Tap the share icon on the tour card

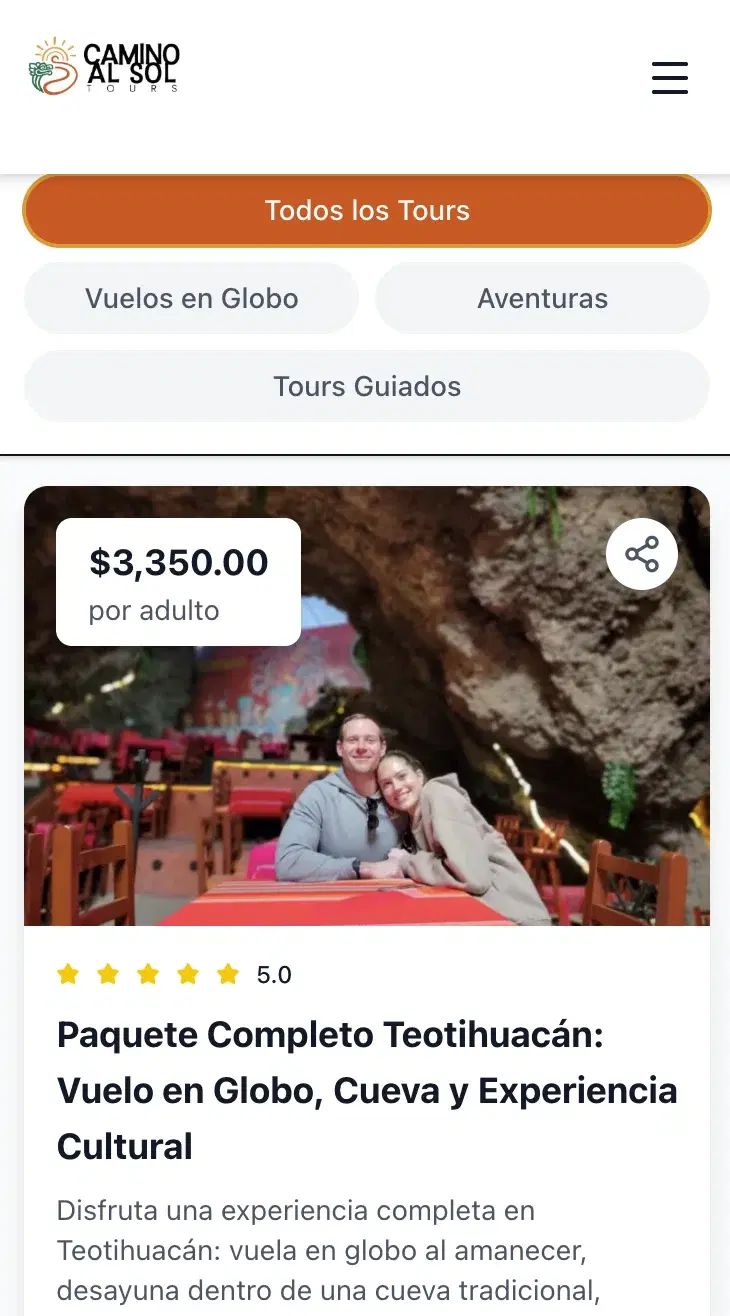point(641,553)
